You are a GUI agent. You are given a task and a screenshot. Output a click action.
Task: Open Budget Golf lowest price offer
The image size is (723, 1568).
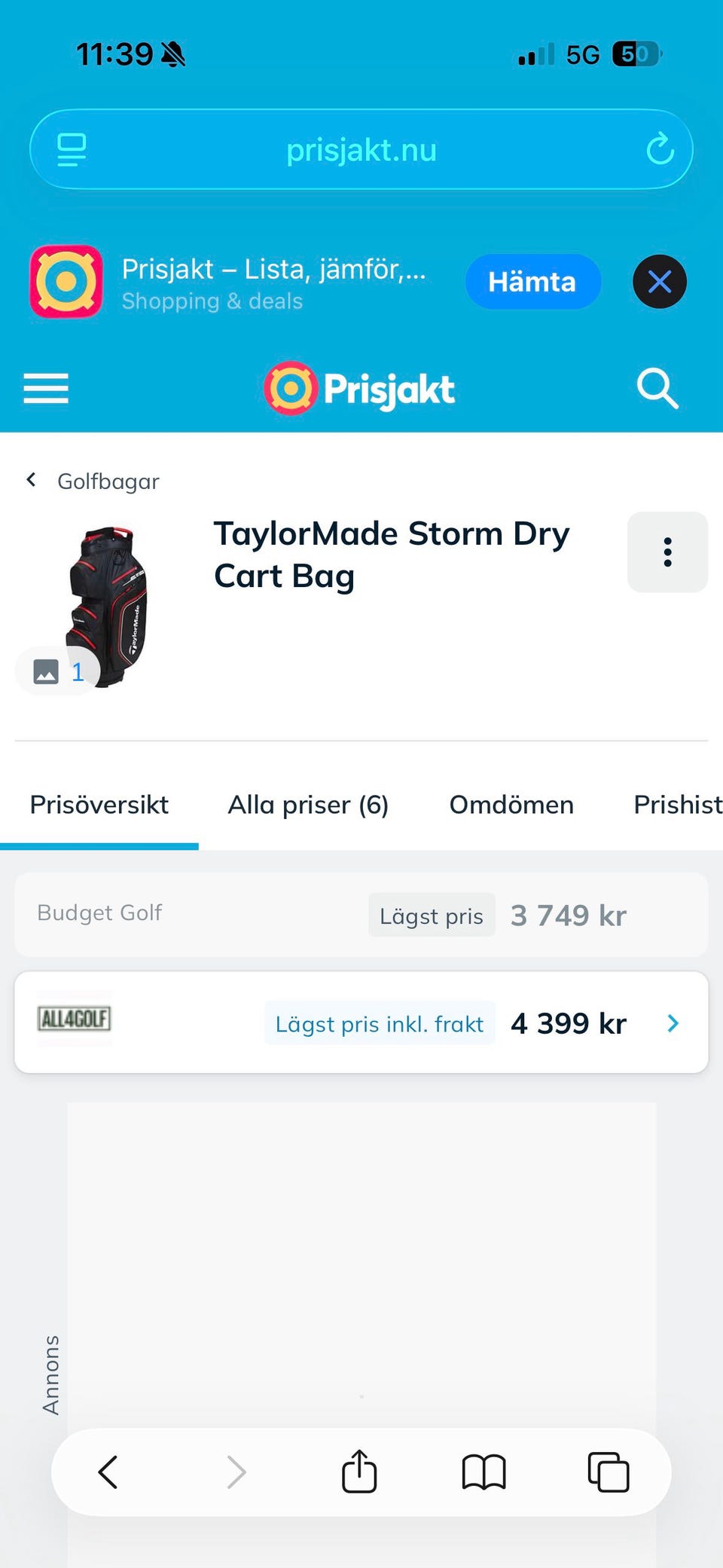[361, 915]
